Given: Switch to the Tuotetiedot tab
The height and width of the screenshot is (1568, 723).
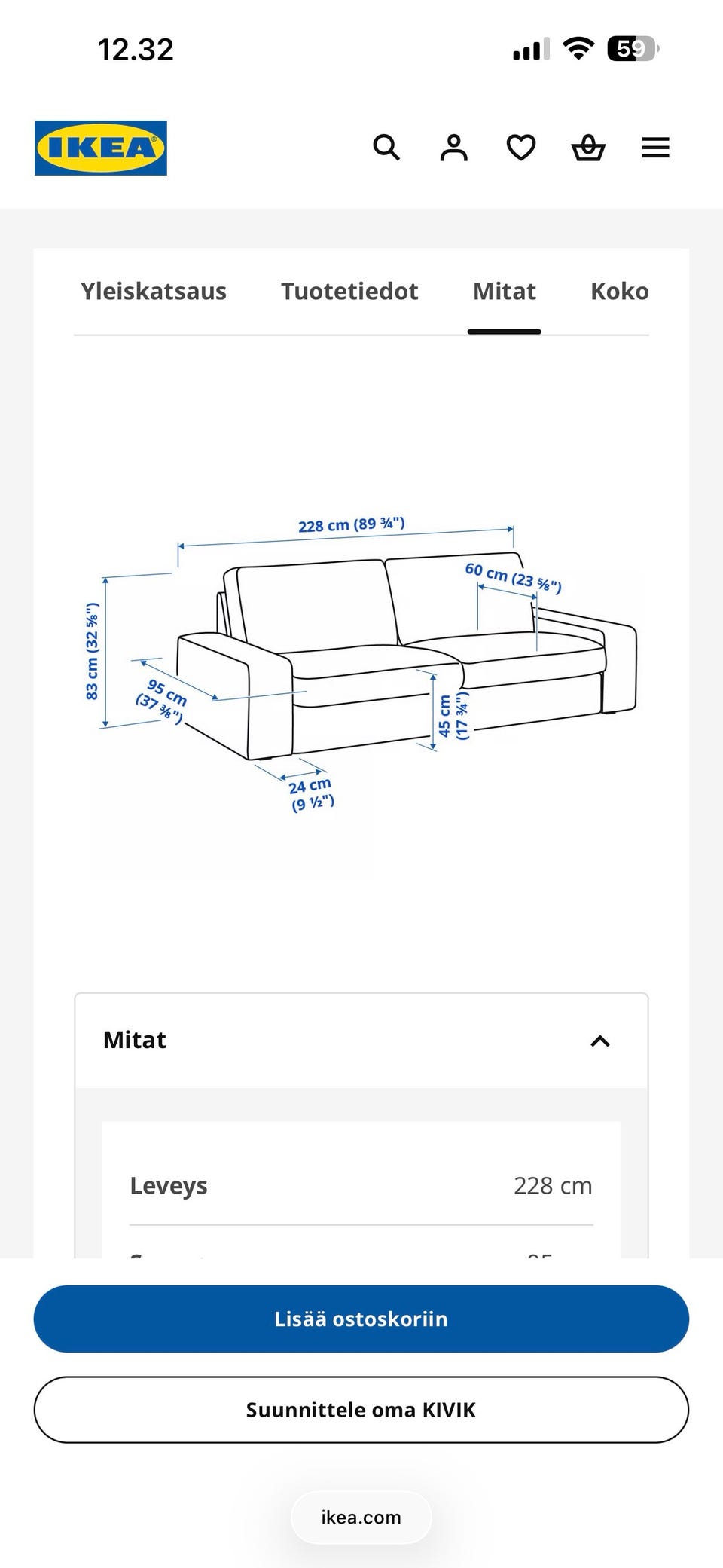Looking at the screenshot, I should (349, 292).
